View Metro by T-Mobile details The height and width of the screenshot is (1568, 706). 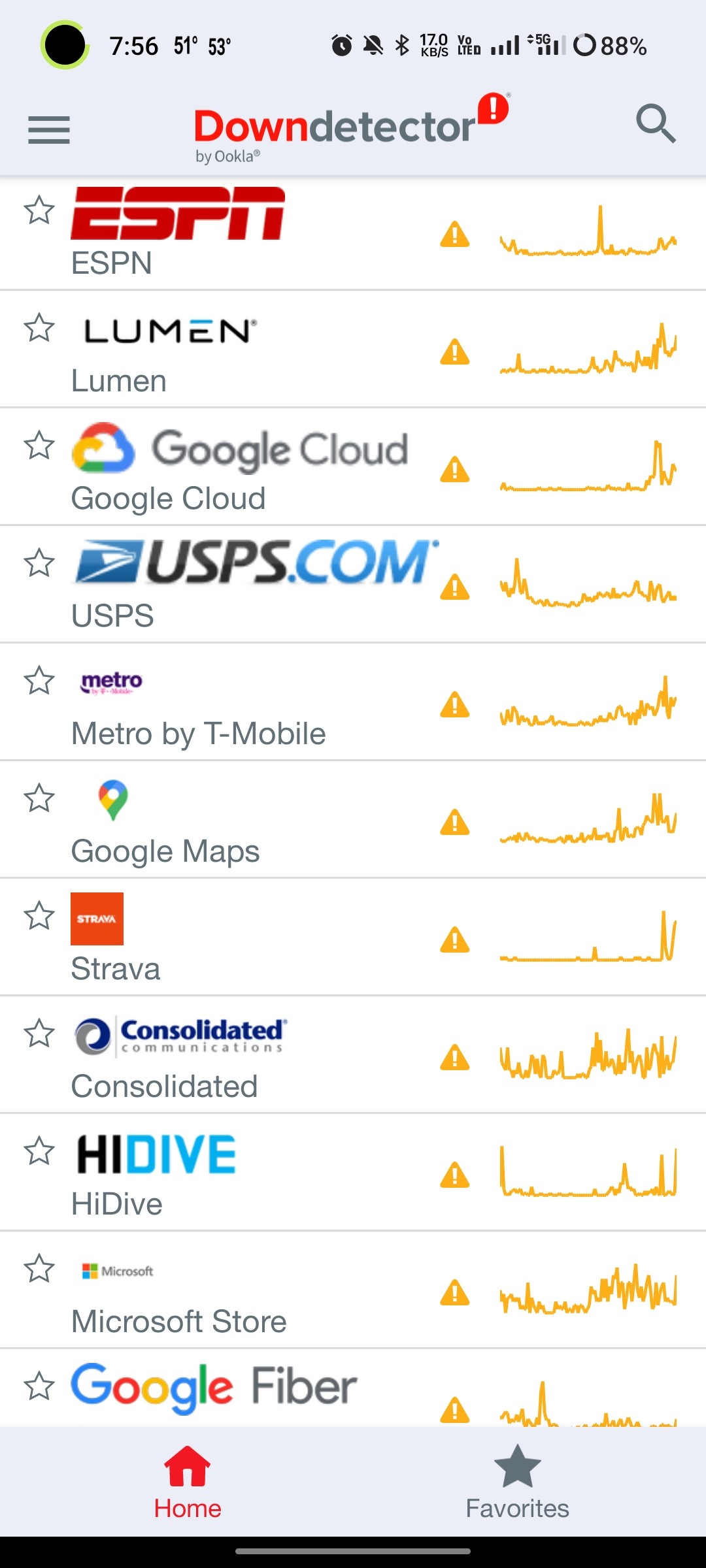point(353,702)
